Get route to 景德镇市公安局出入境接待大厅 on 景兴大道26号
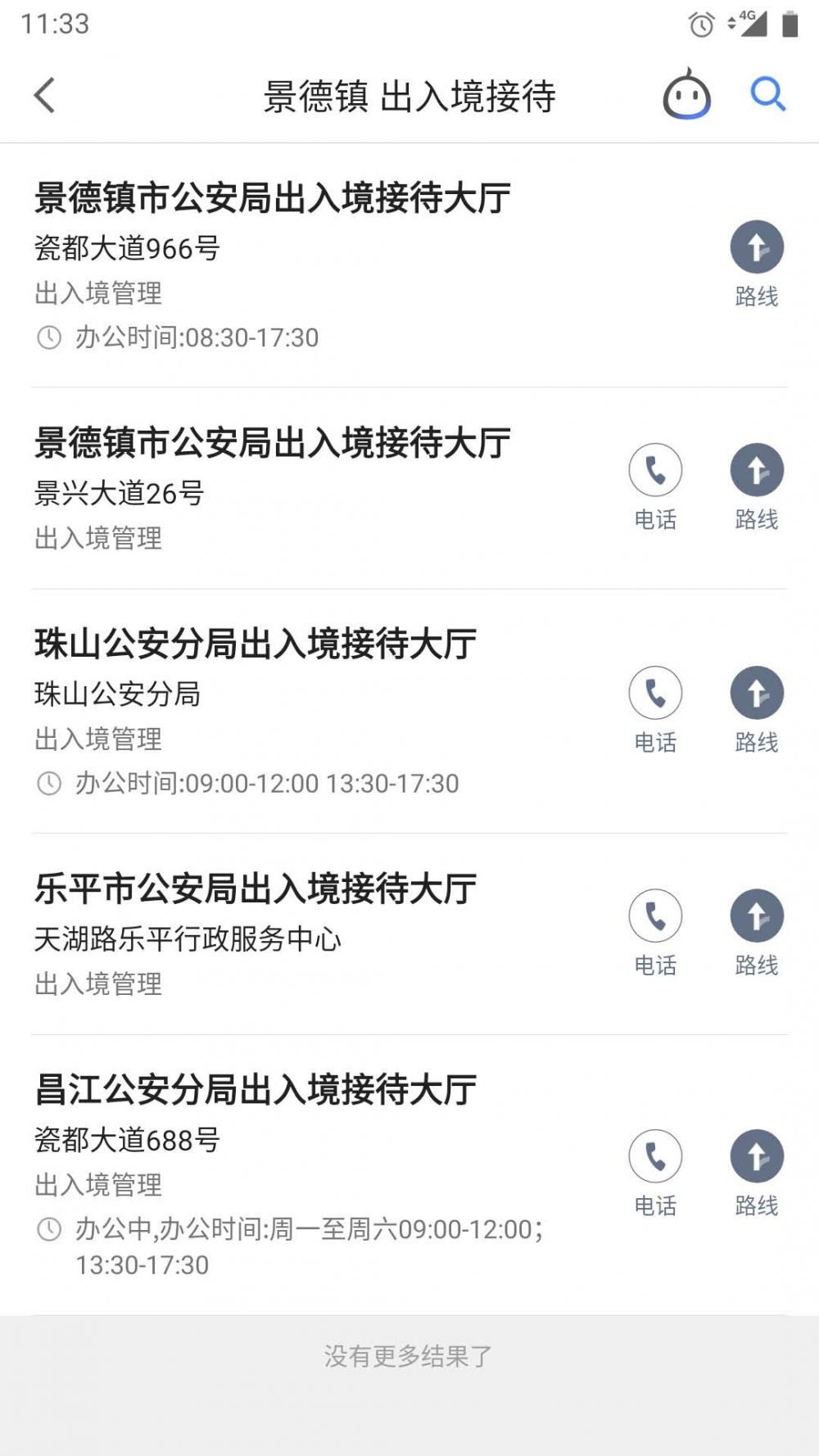This screenshot has width=819, height=1456. tap(756, 471)
